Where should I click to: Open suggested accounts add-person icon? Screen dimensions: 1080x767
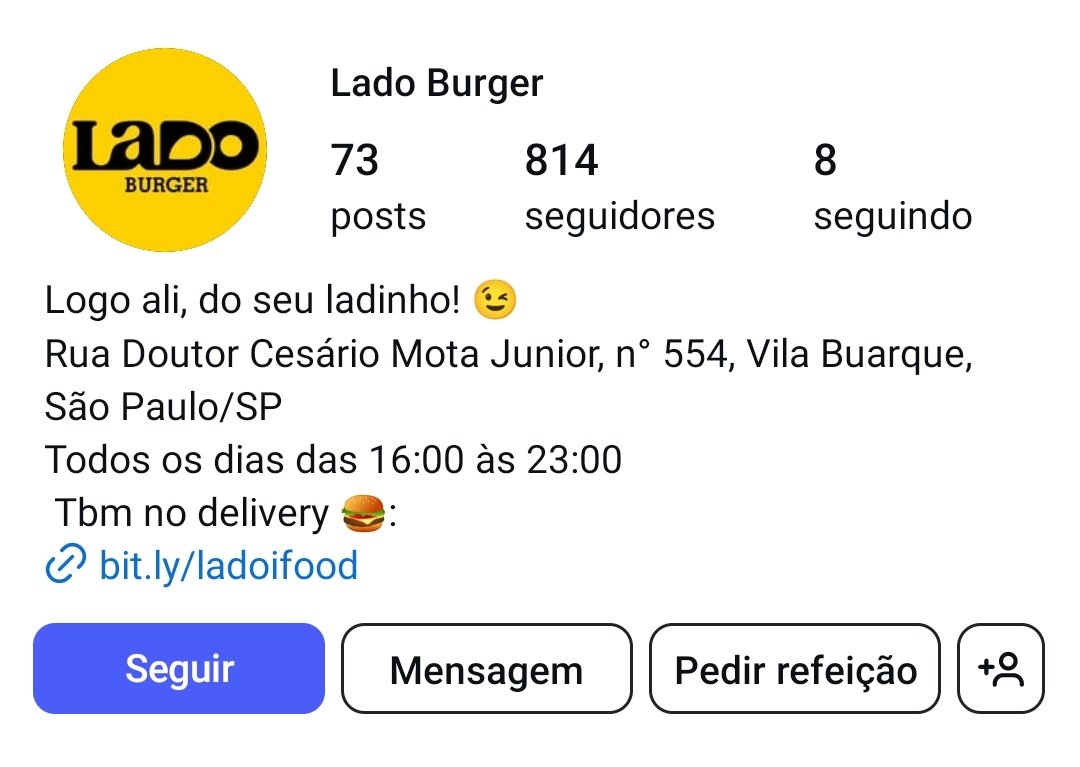pyautogui.click(x=1001, y=669)
